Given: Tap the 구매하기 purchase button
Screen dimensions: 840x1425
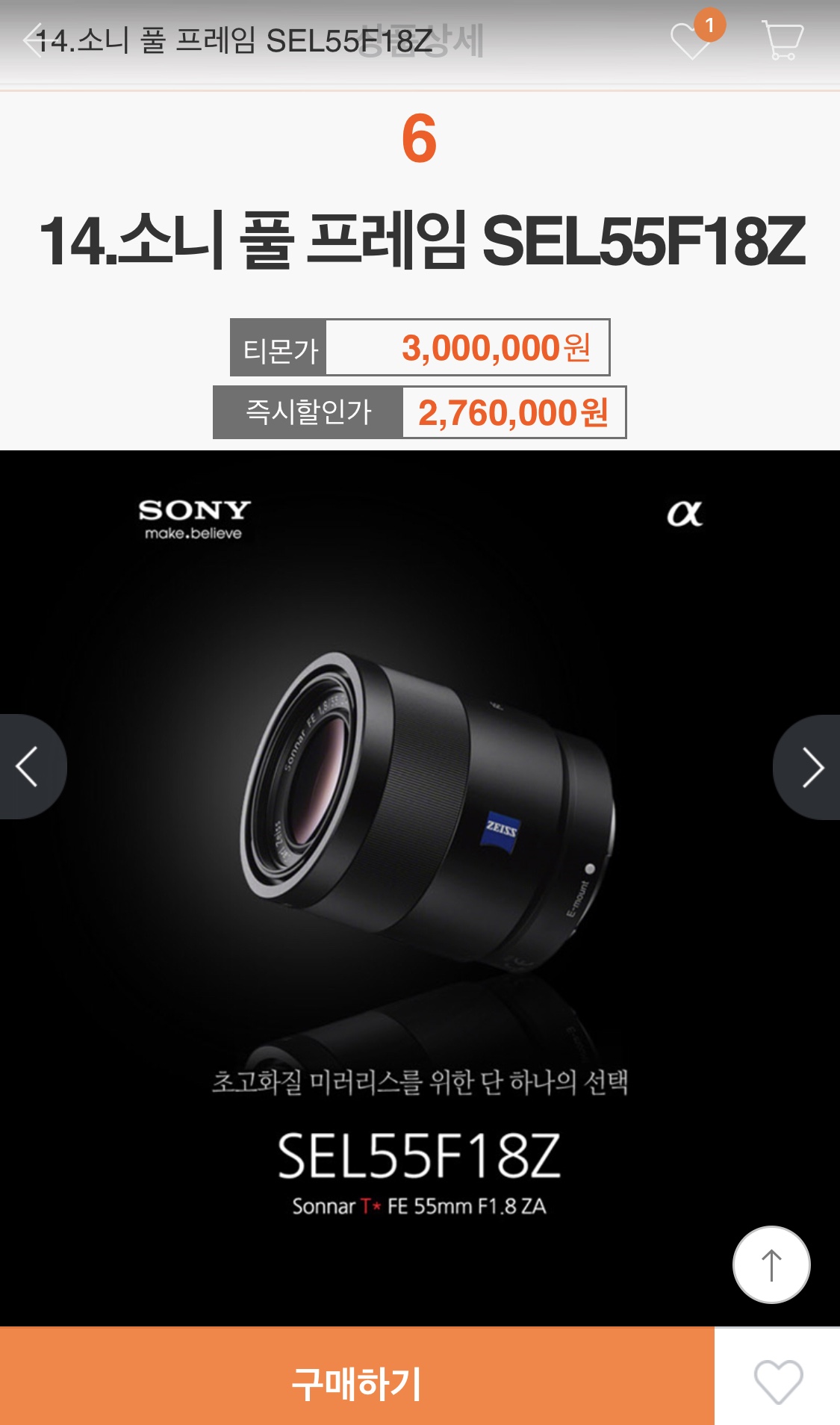Looking at the screenshot, I should pos(357,1383).
